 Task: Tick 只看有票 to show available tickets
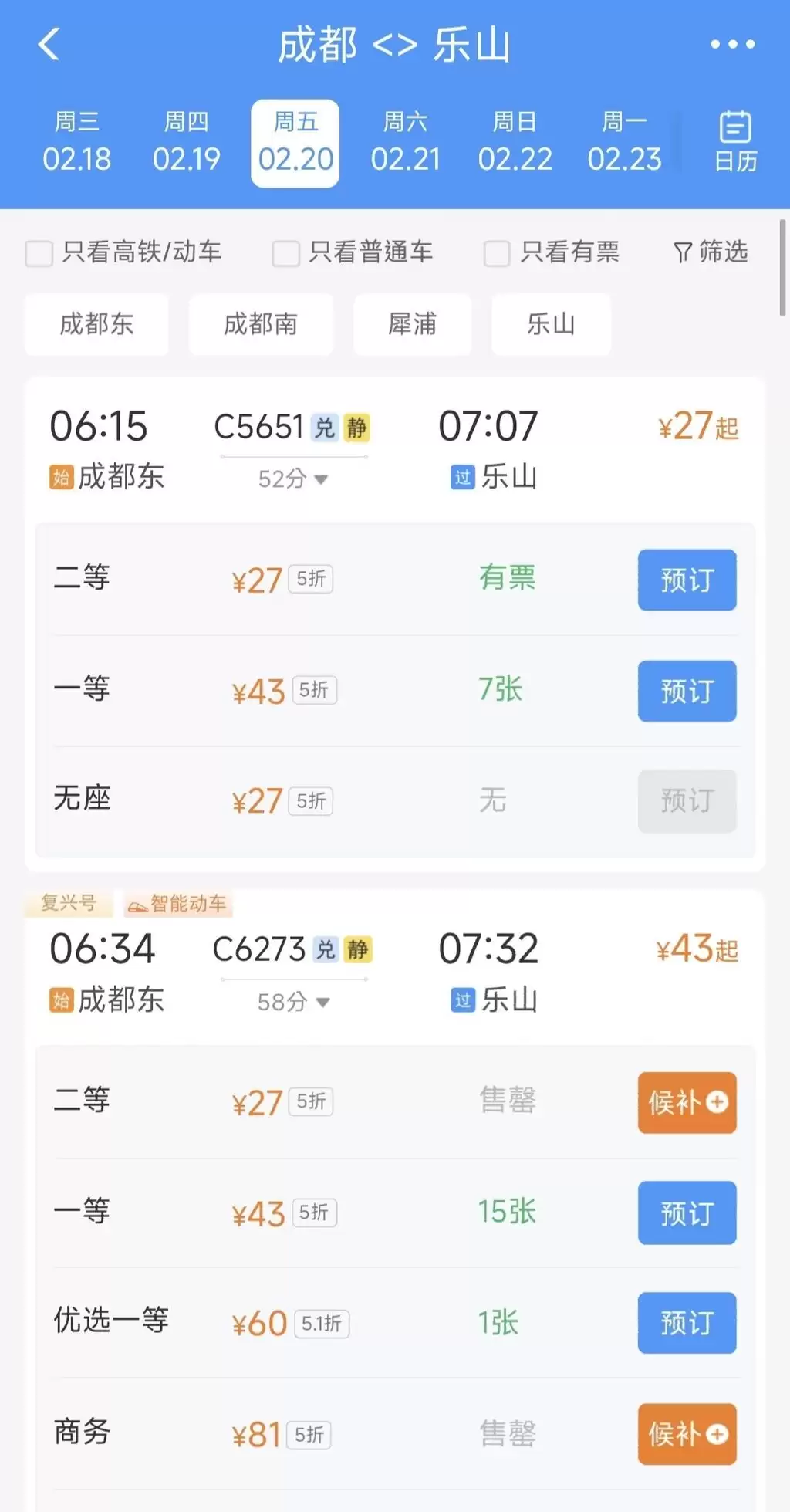(497, 253)
